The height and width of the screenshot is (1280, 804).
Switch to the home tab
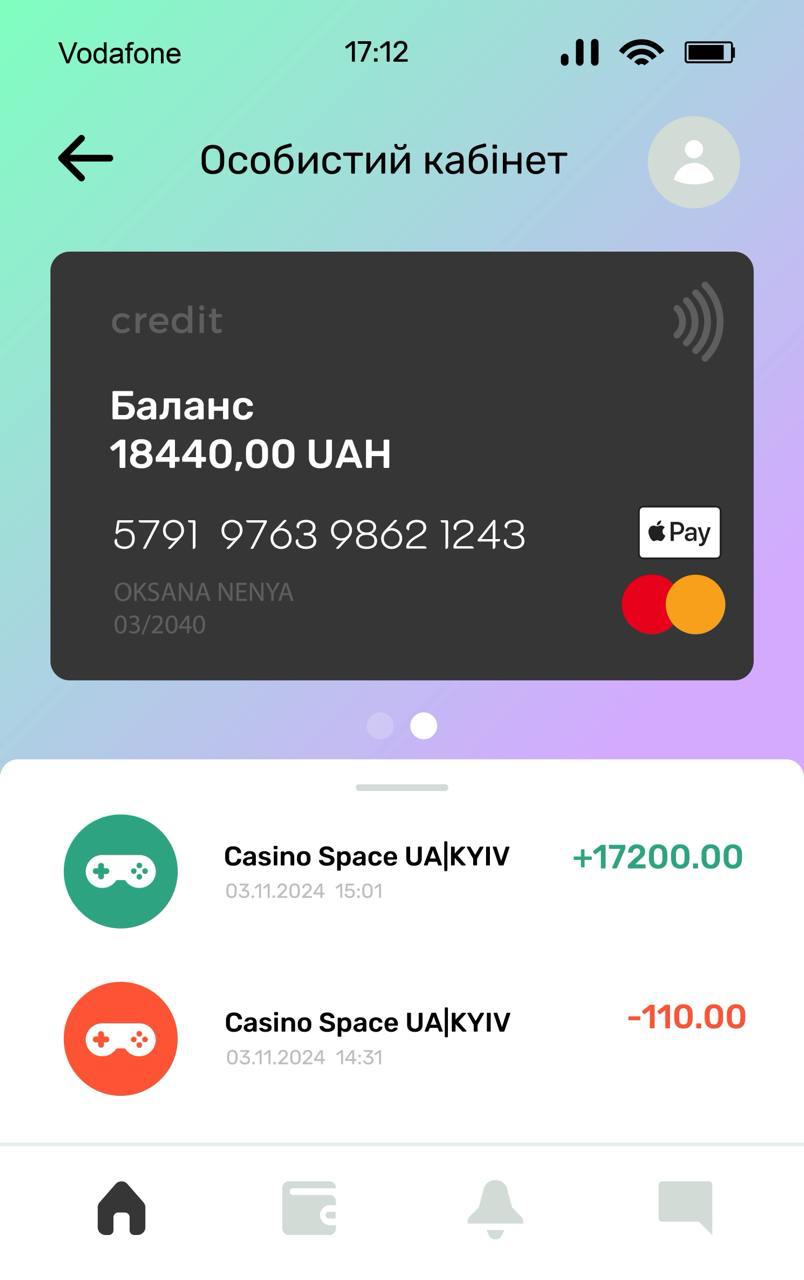click(x=121, y=1208)
